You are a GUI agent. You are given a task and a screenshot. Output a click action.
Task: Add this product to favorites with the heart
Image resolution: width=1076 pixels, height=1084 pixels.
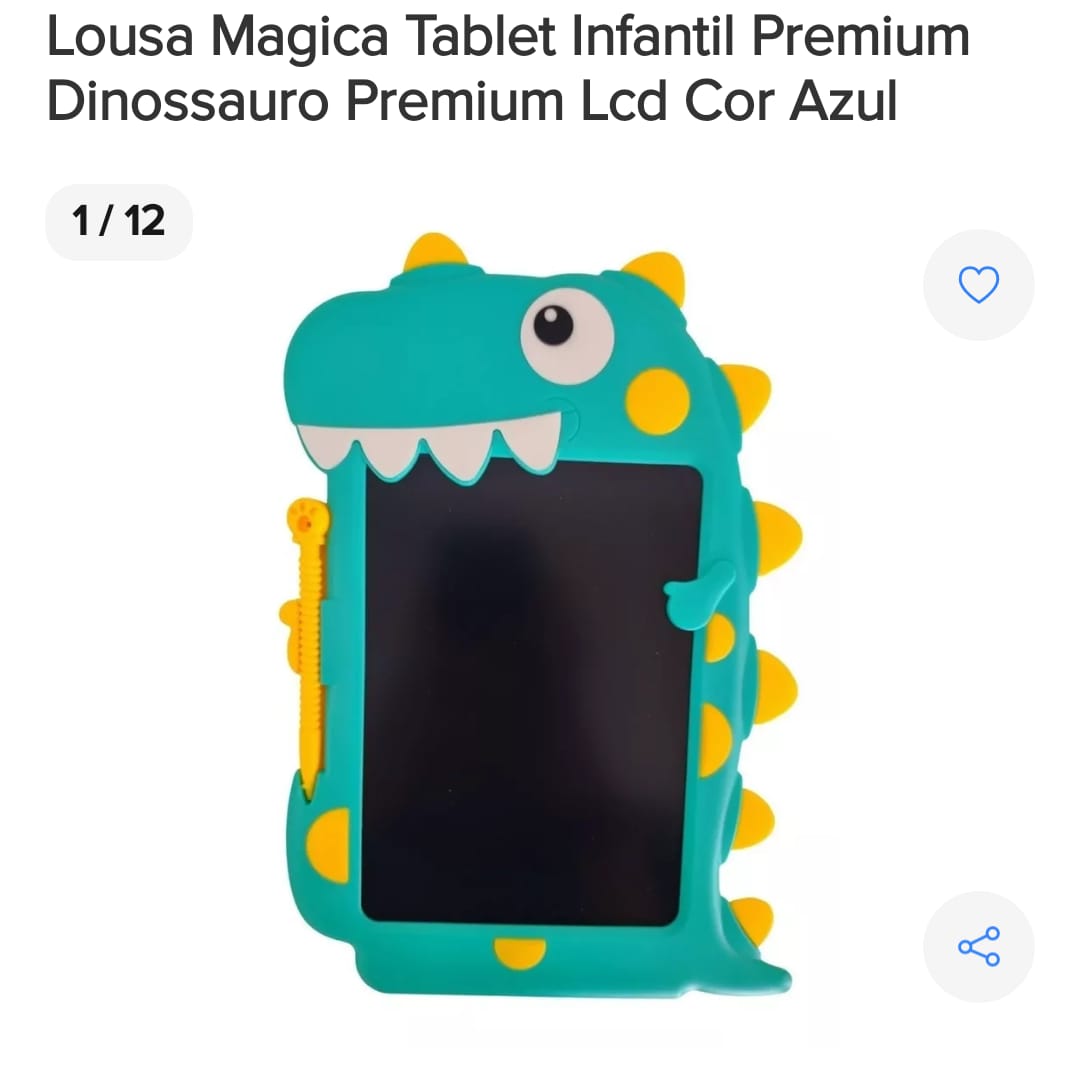point(978,285)
